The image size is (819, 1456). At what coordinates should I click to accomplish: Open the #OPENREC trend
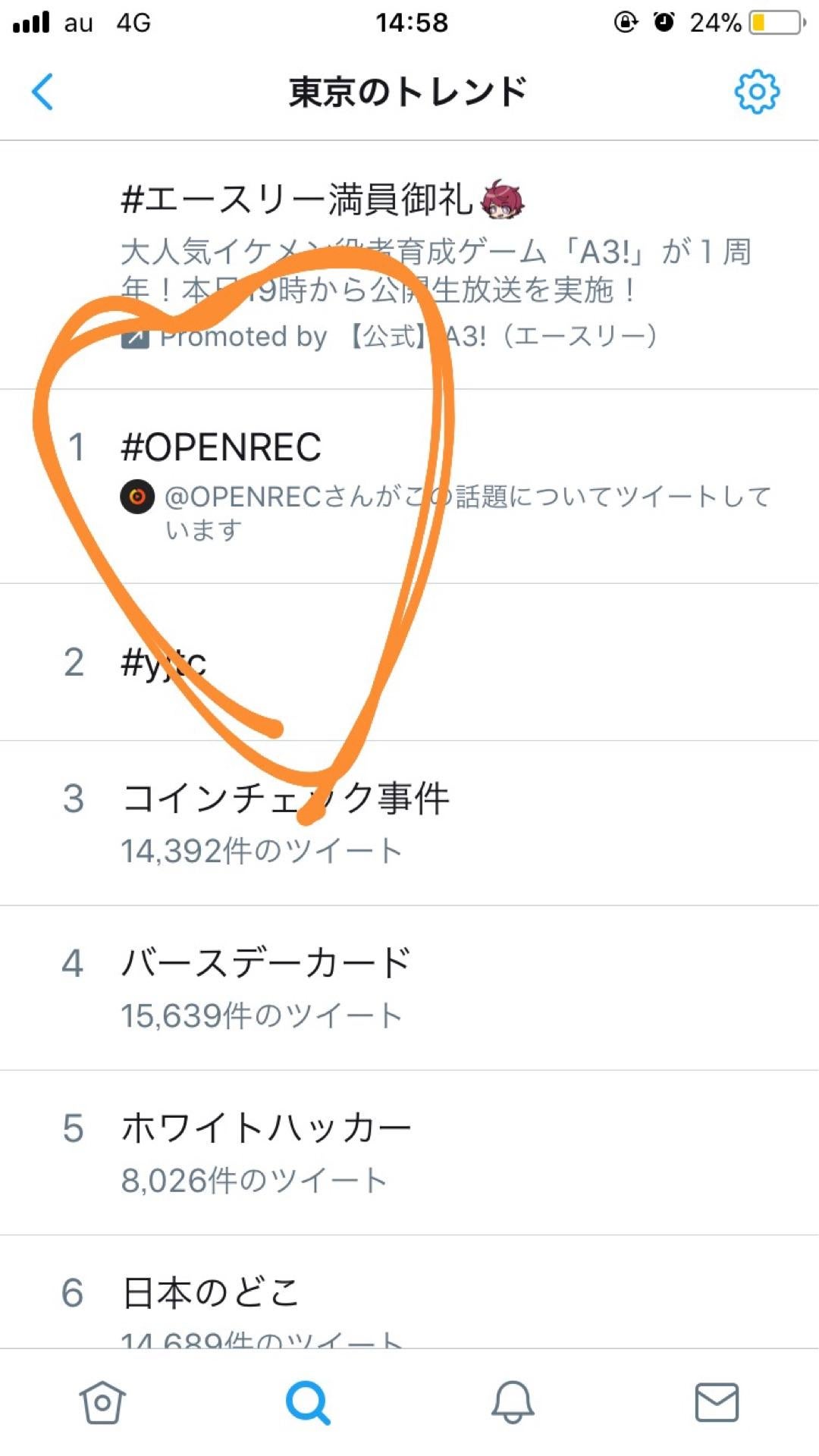221,447
